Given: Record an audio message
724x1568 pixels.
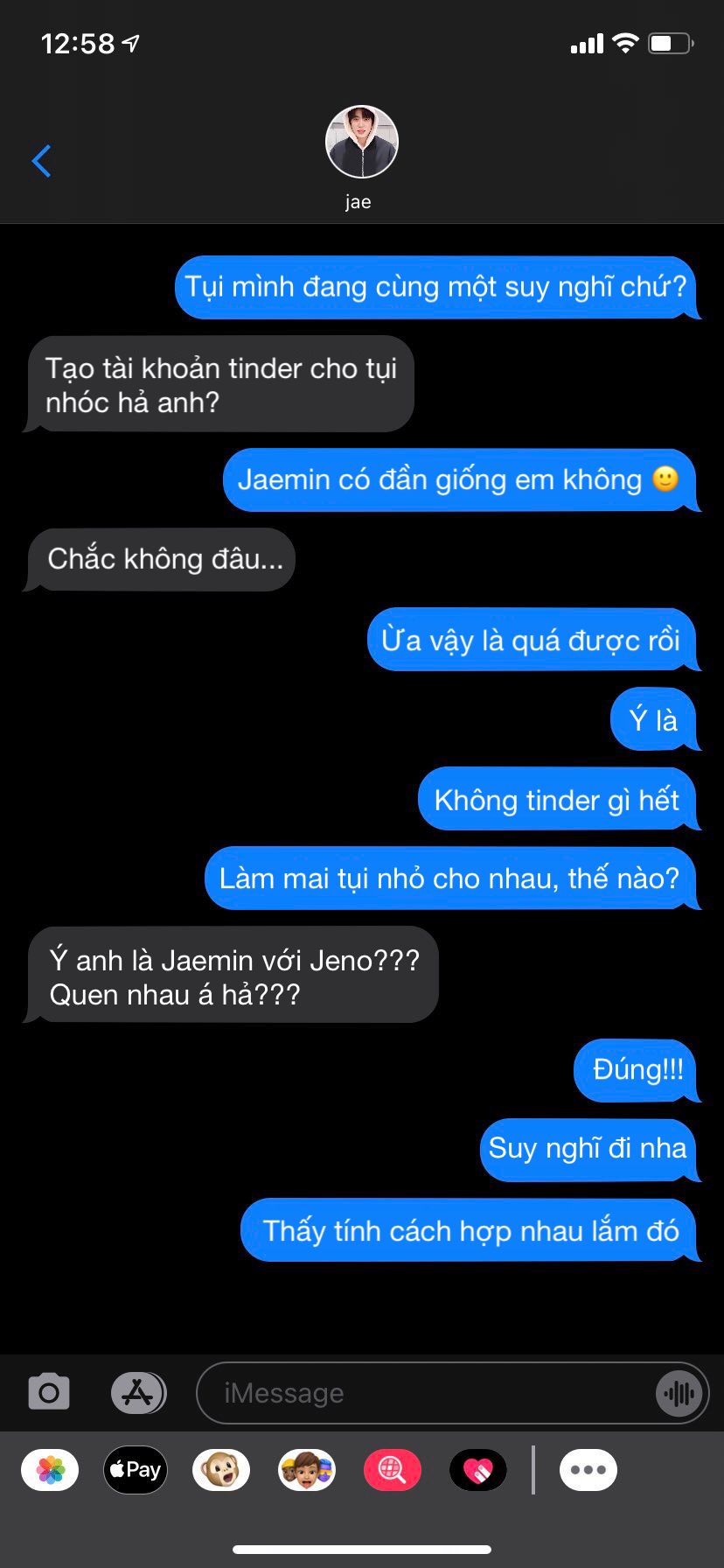Looking at the screenshot, I should point(679,1393).
